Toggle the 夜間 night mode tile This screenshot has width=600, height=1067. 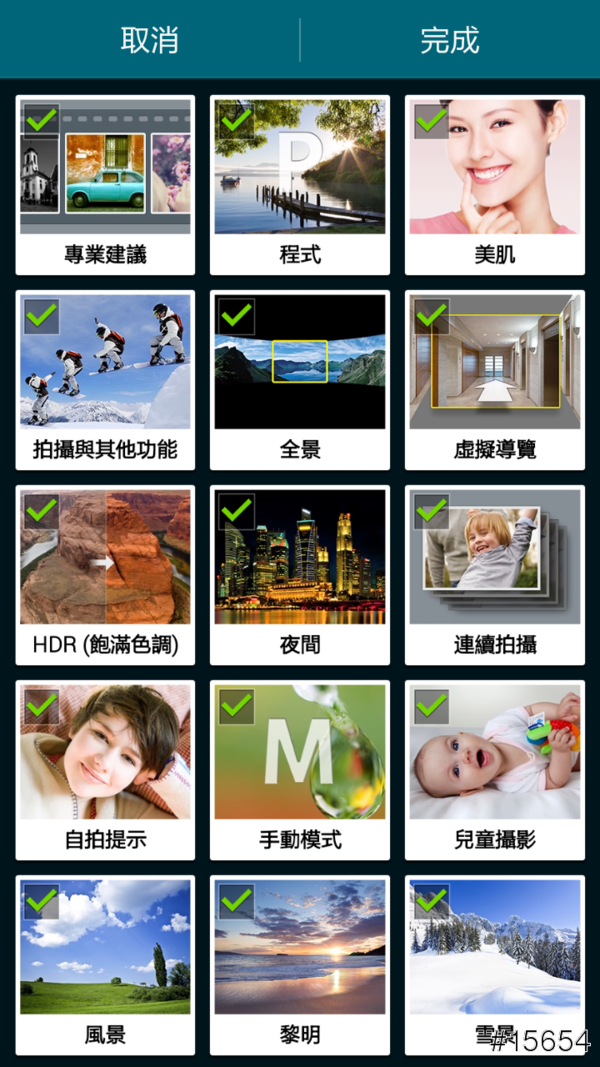click(300, 575)
